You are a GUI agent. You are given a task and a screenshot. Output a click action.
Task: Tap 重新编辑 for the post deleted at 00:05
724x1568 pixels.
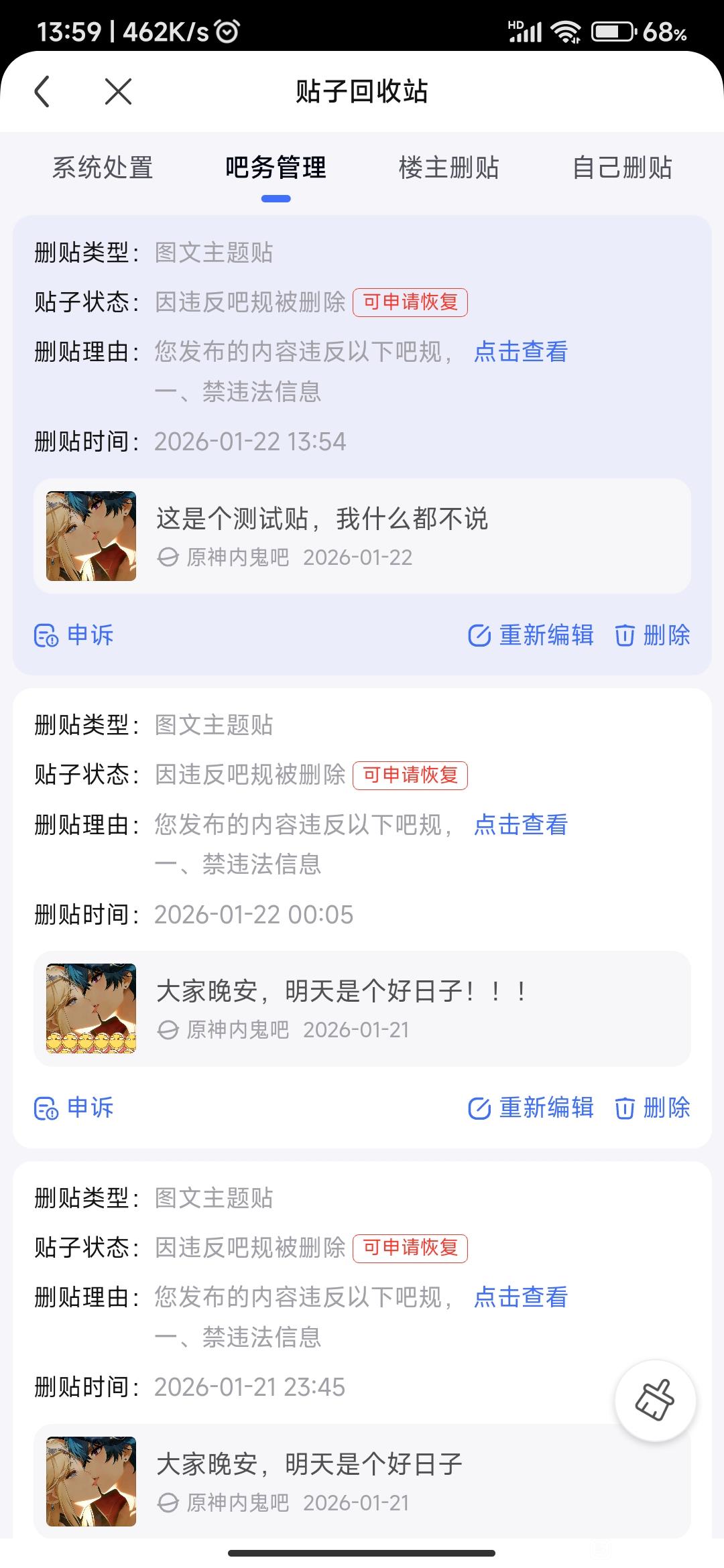tap(531, 1108)
